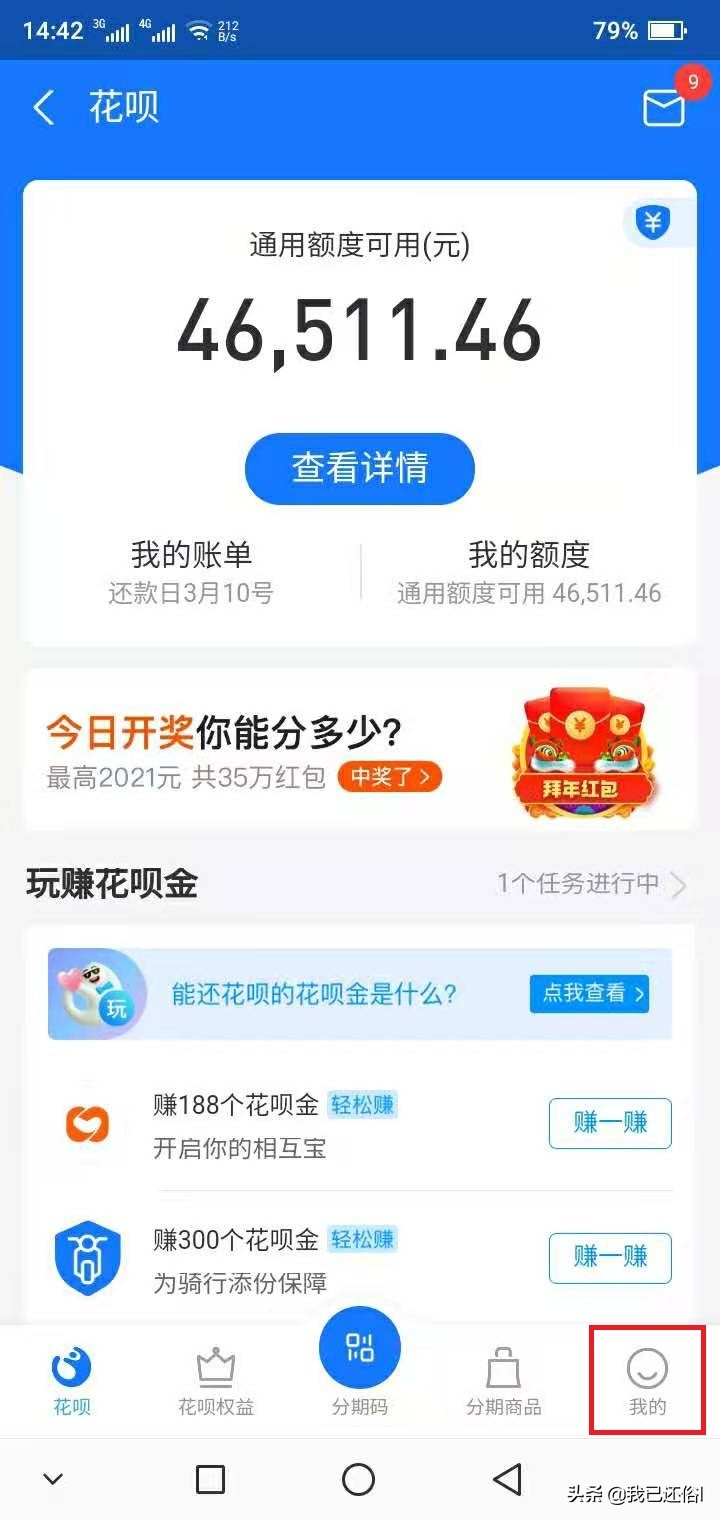
Task: Open the 中奖了 lottery result link
Action: [389, 777]
